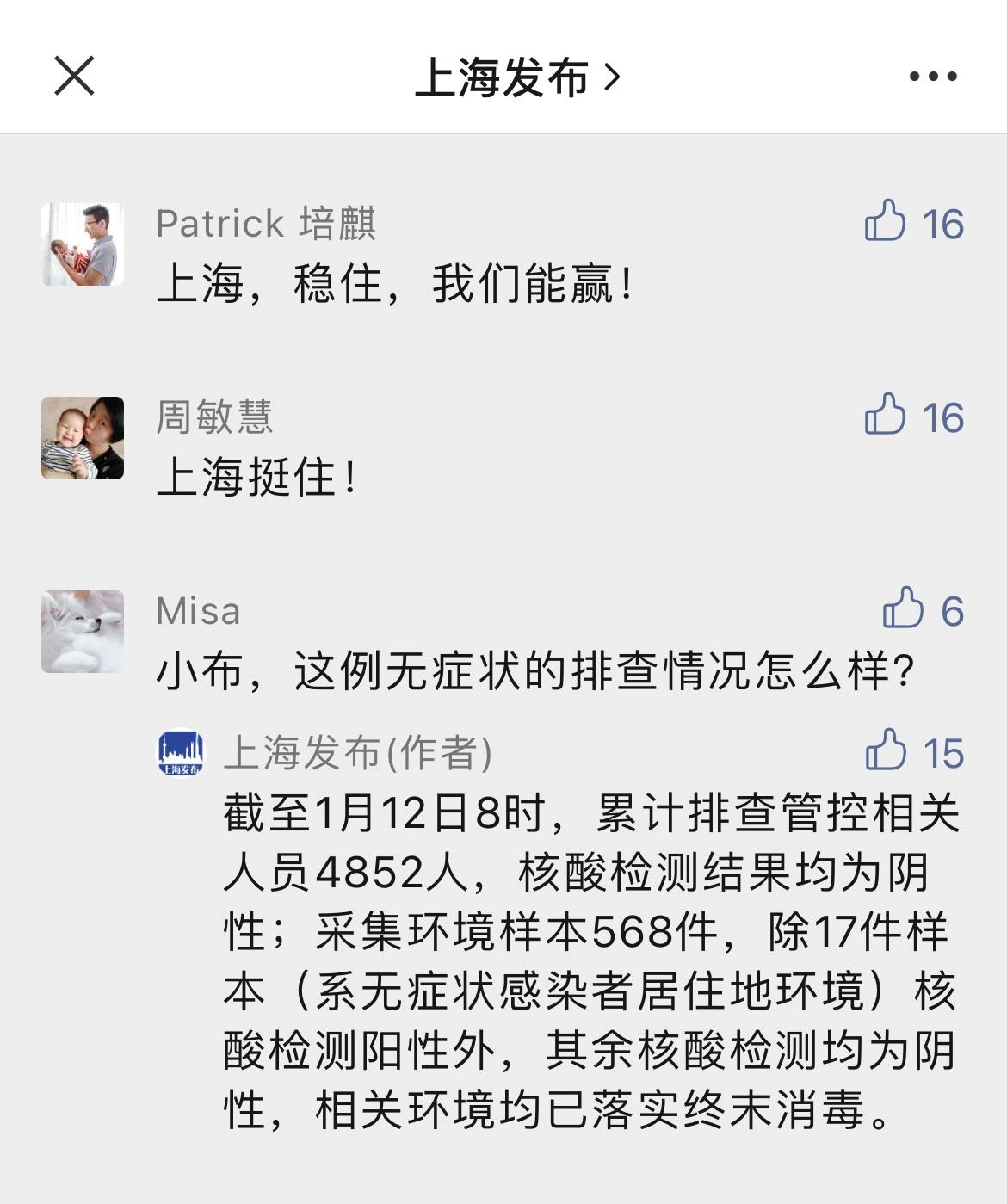This screenshot has width=1007, height=1204.
Task: Open the three-dot overflow menu
Action: [x=933, y=77]
